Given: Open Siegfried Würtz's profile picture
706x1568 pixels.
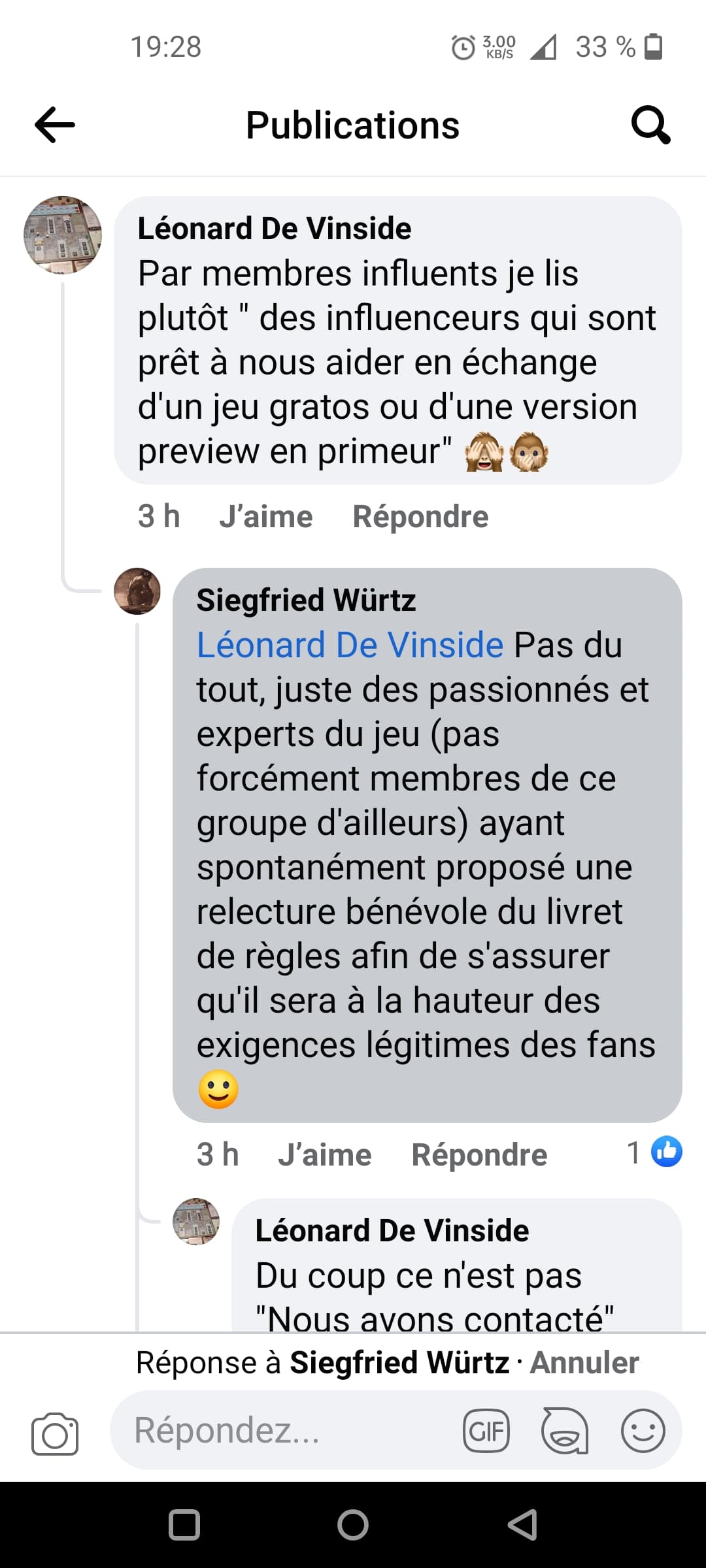Looking at the screenshot, I should tap(137, 591).
